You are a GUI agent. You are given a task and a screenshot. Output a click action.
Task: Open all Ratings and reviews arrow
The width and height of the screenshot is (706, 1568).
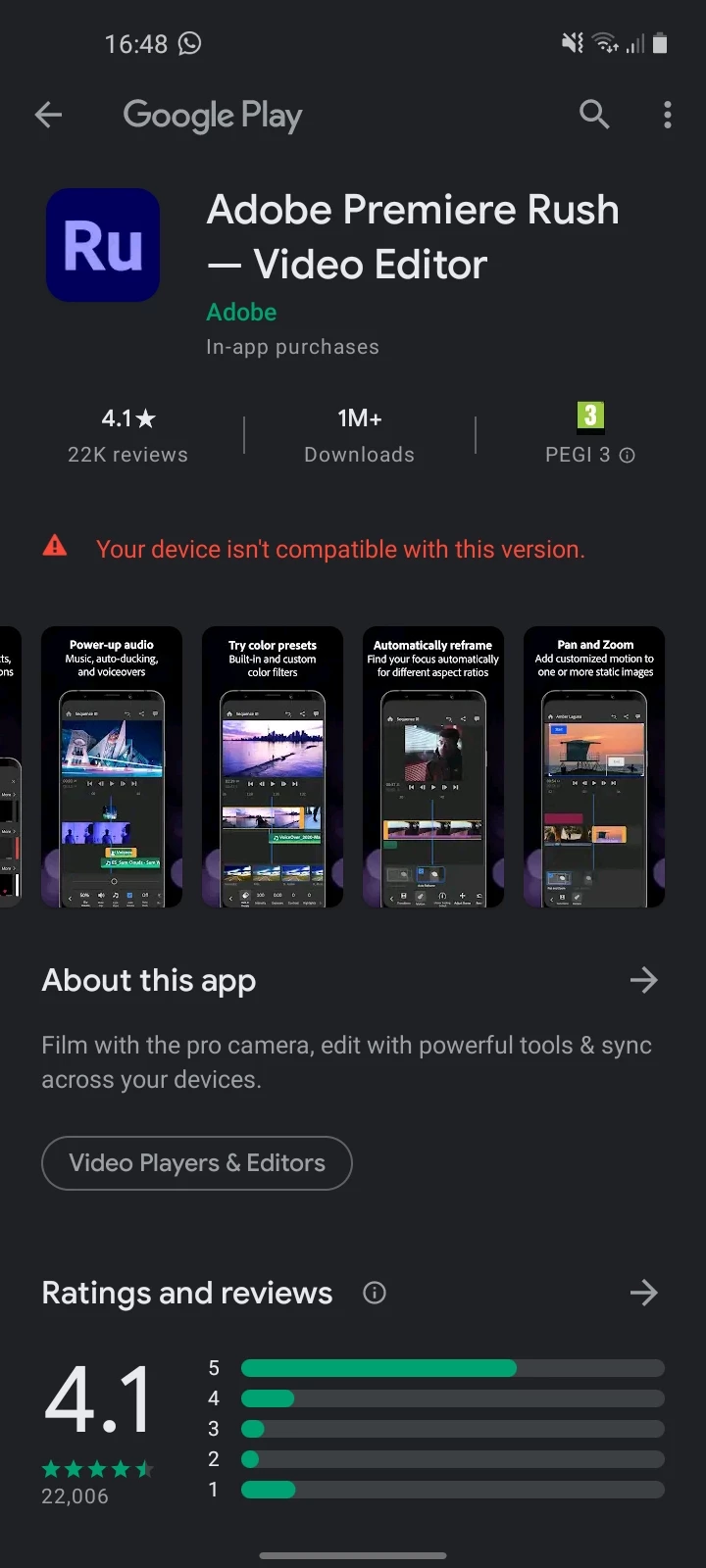coord(643,1293)
